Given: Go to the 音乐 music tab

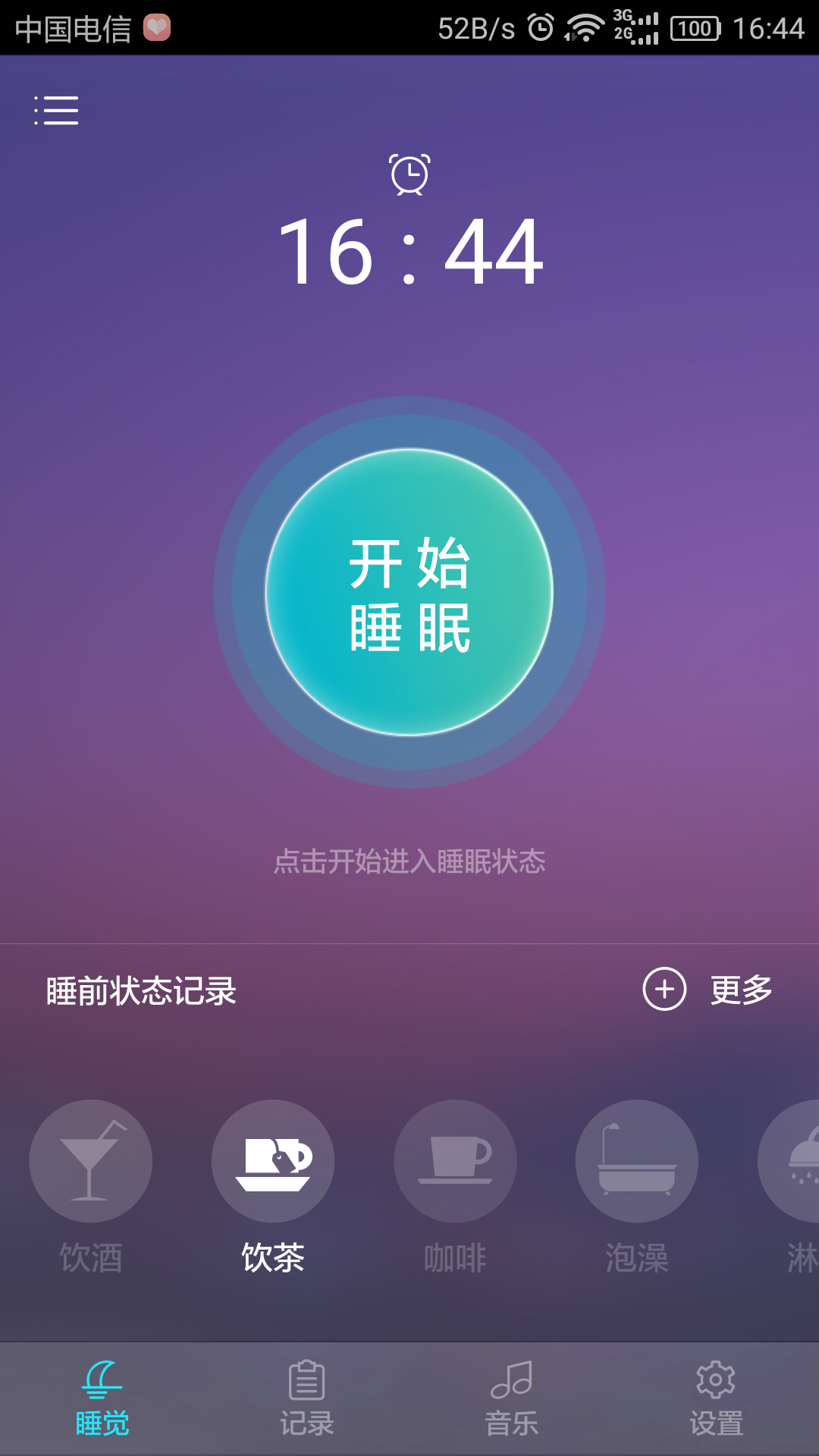Looking at the screenshot, I should pos(512,1399).
